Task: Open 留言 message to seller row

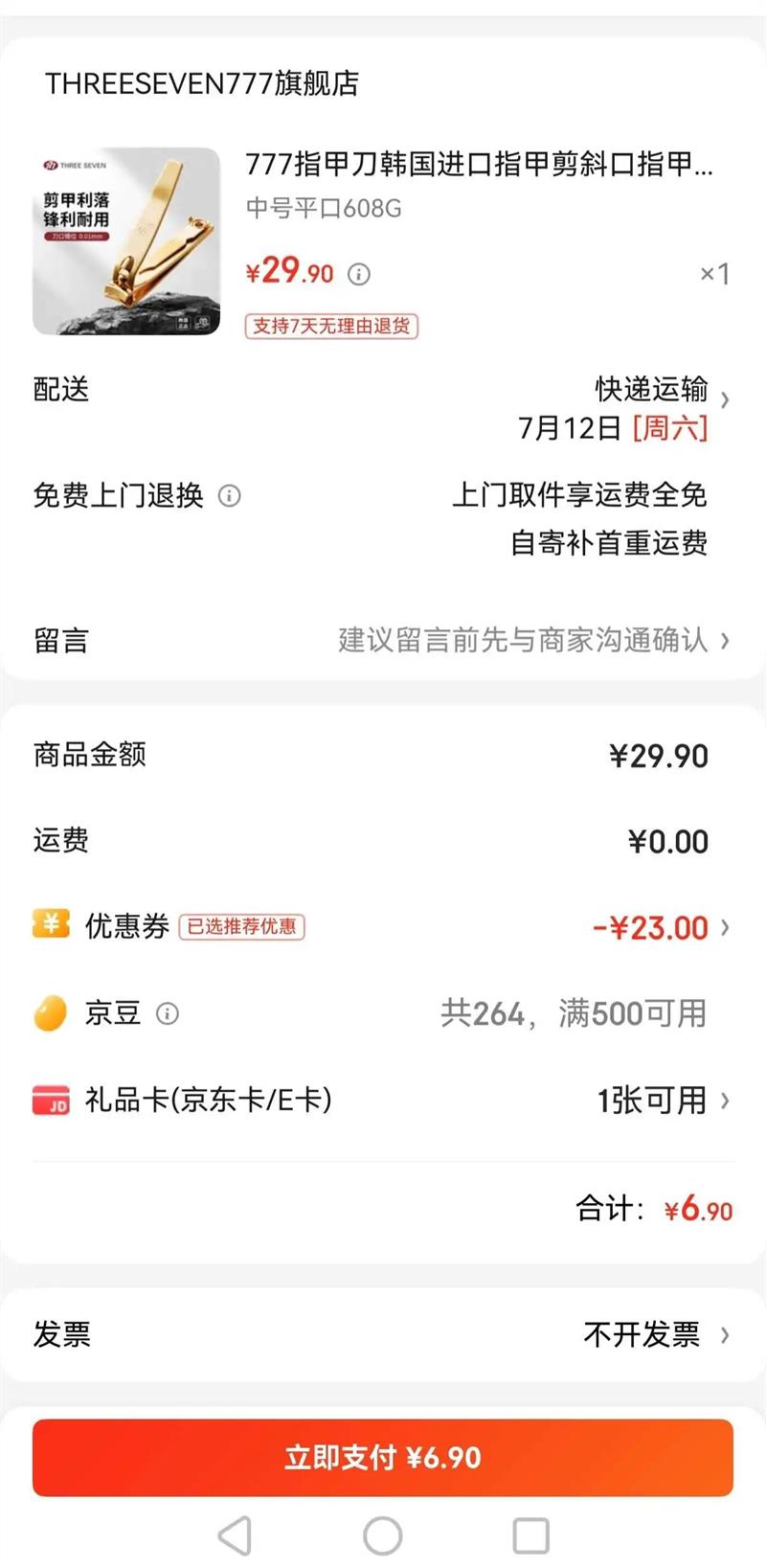Action: click(383, 640)
